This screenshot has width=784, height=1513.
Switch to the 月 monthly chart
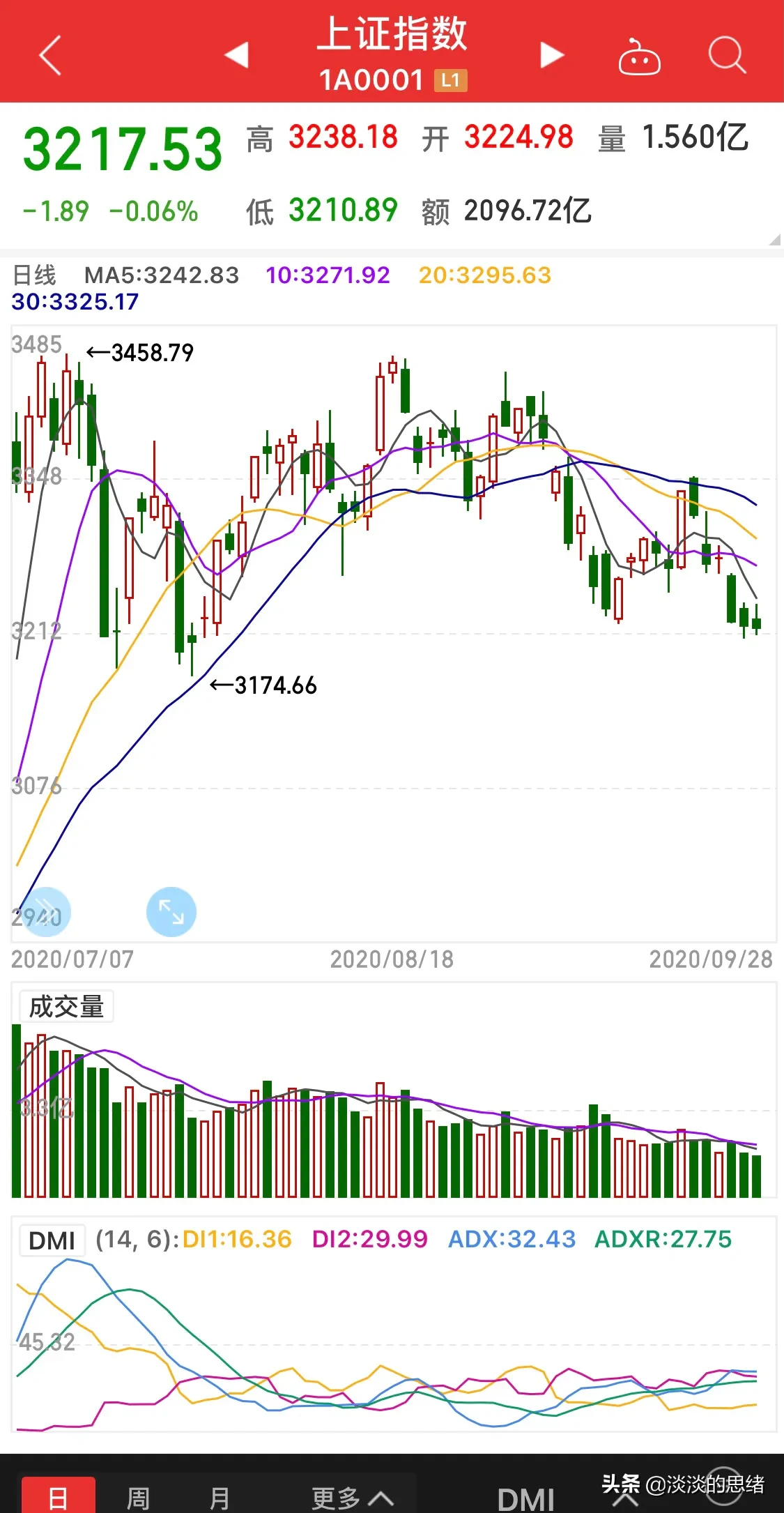click(x=220, y=1497)
